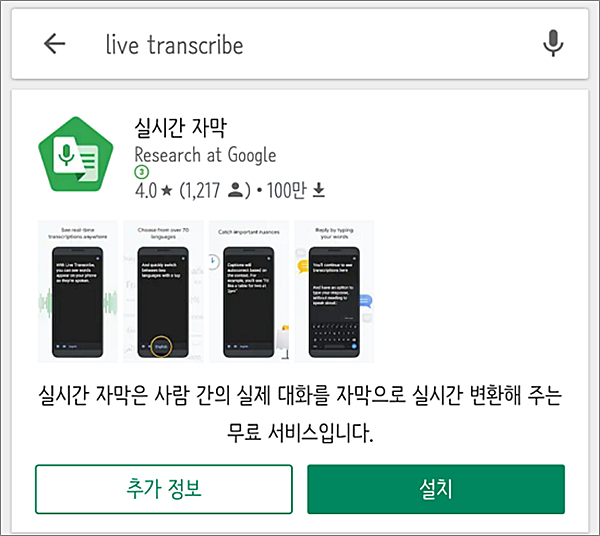Image resolution: width=600 pixels, height=536 pixels.
Task: Open the 실시간 자막 app listing
Action: tap(181, 127)
